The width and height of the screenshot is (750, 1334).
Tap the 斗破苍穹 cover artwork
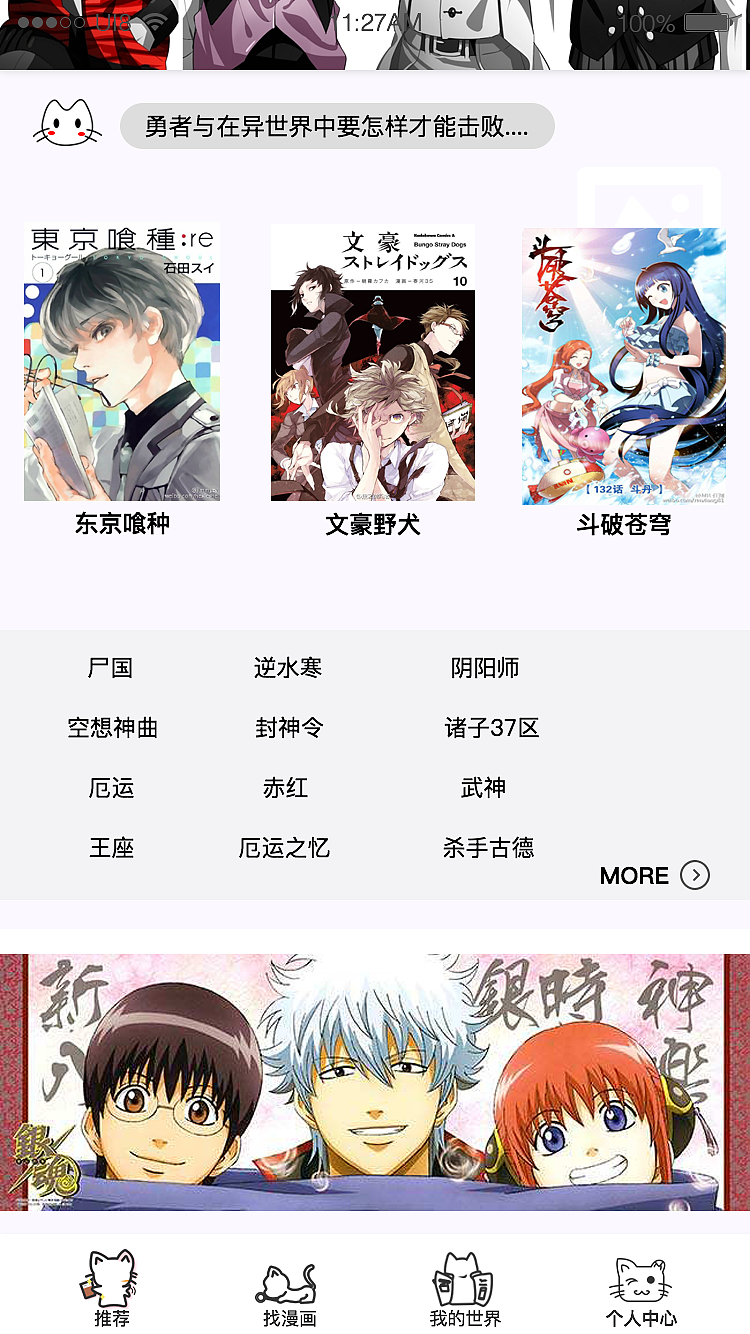point(622,363)
